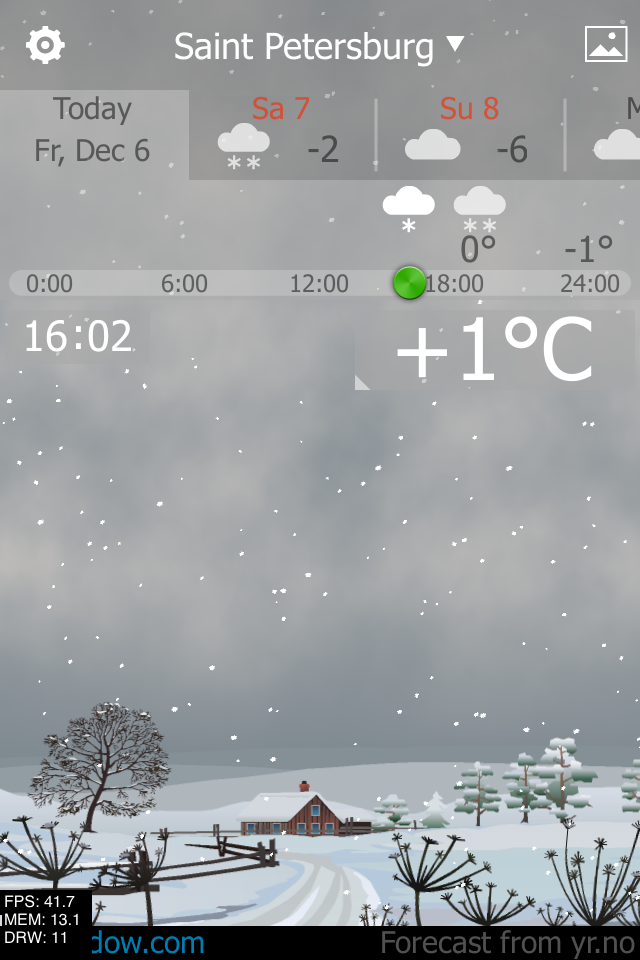
Task: Tap the green time slider knob
Action: [x=409, y=283]
